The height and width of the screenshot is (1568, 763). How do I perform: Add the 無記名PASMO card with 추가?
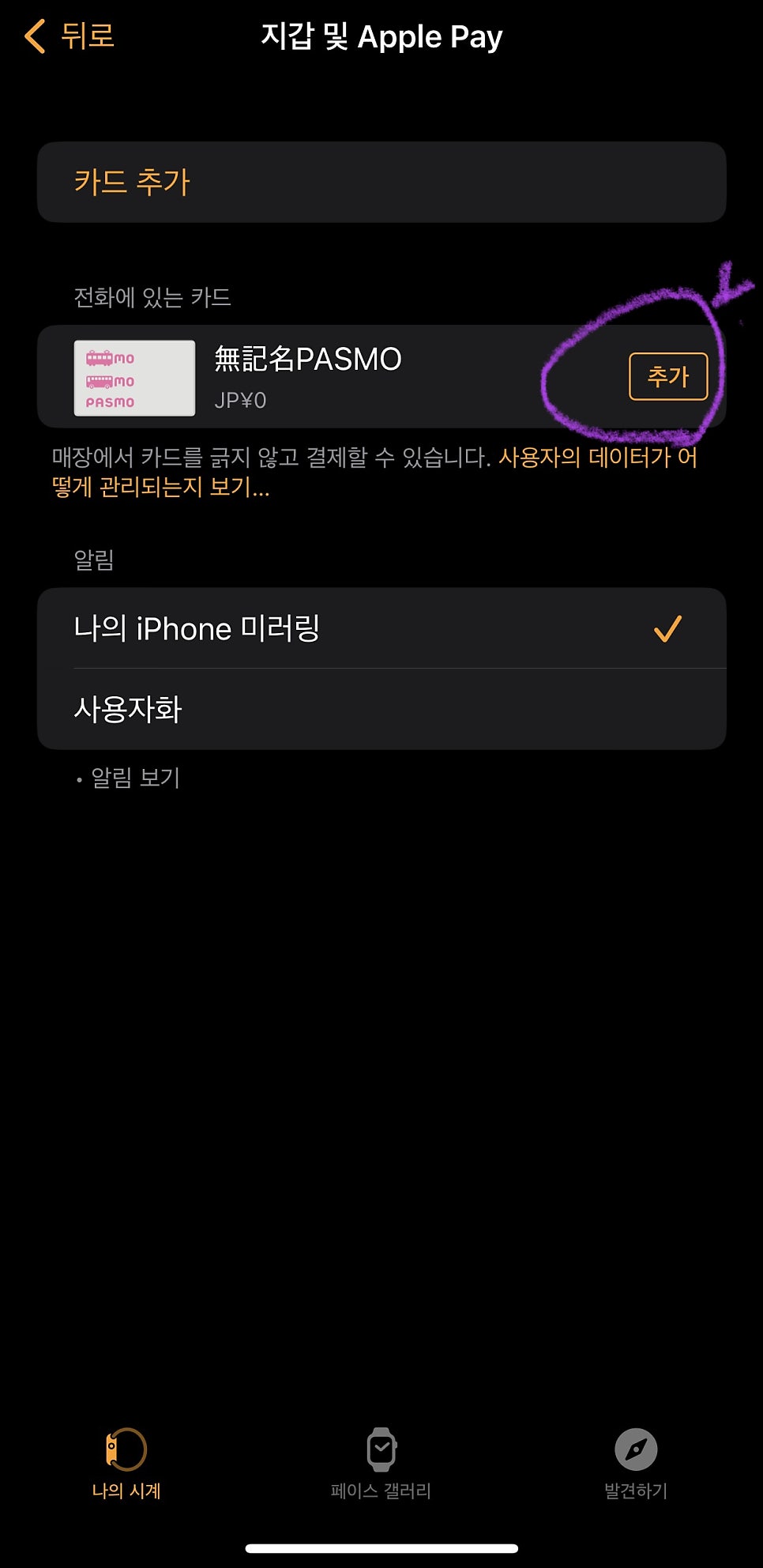668,376
